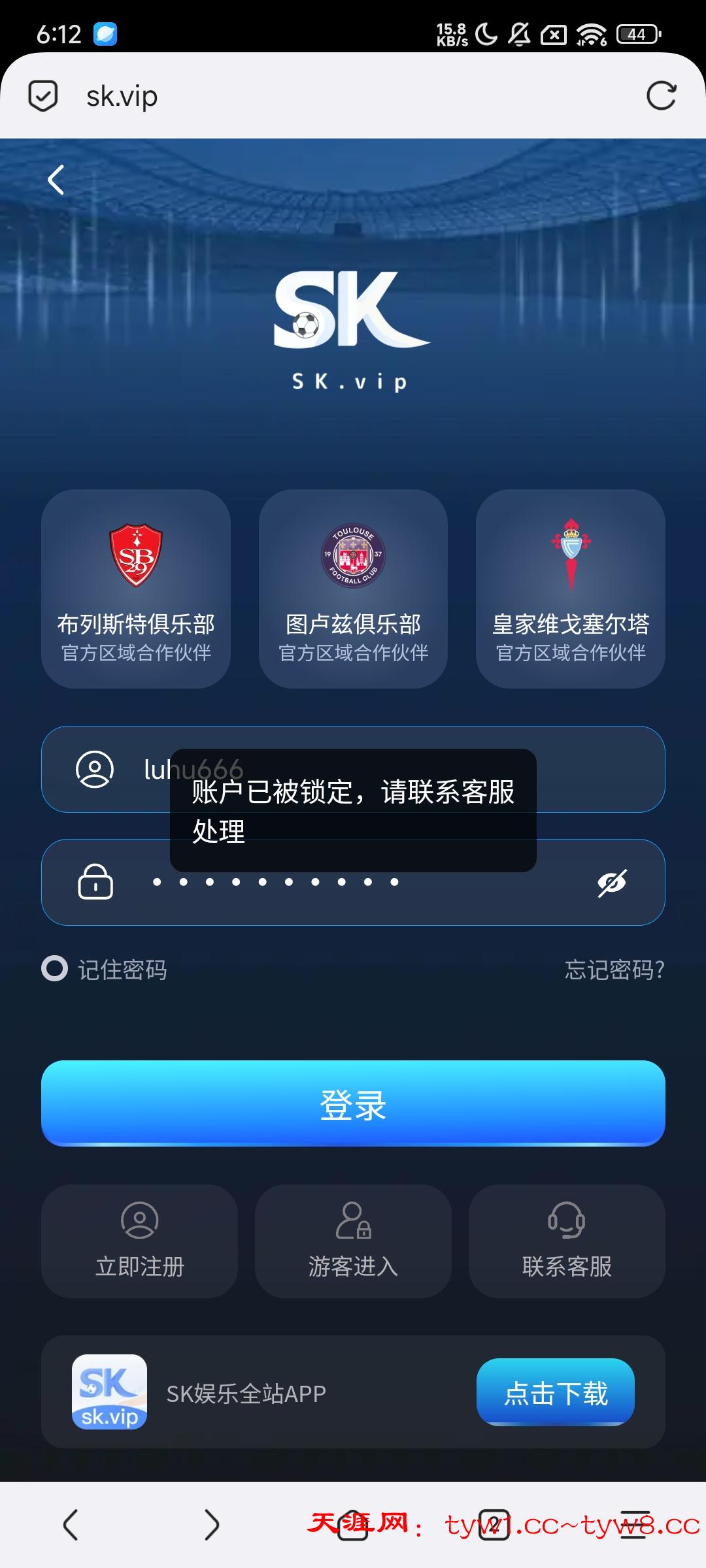The image size is (706, 1568).
Task: Open the site security shield icon
Action: pos(43,96)
